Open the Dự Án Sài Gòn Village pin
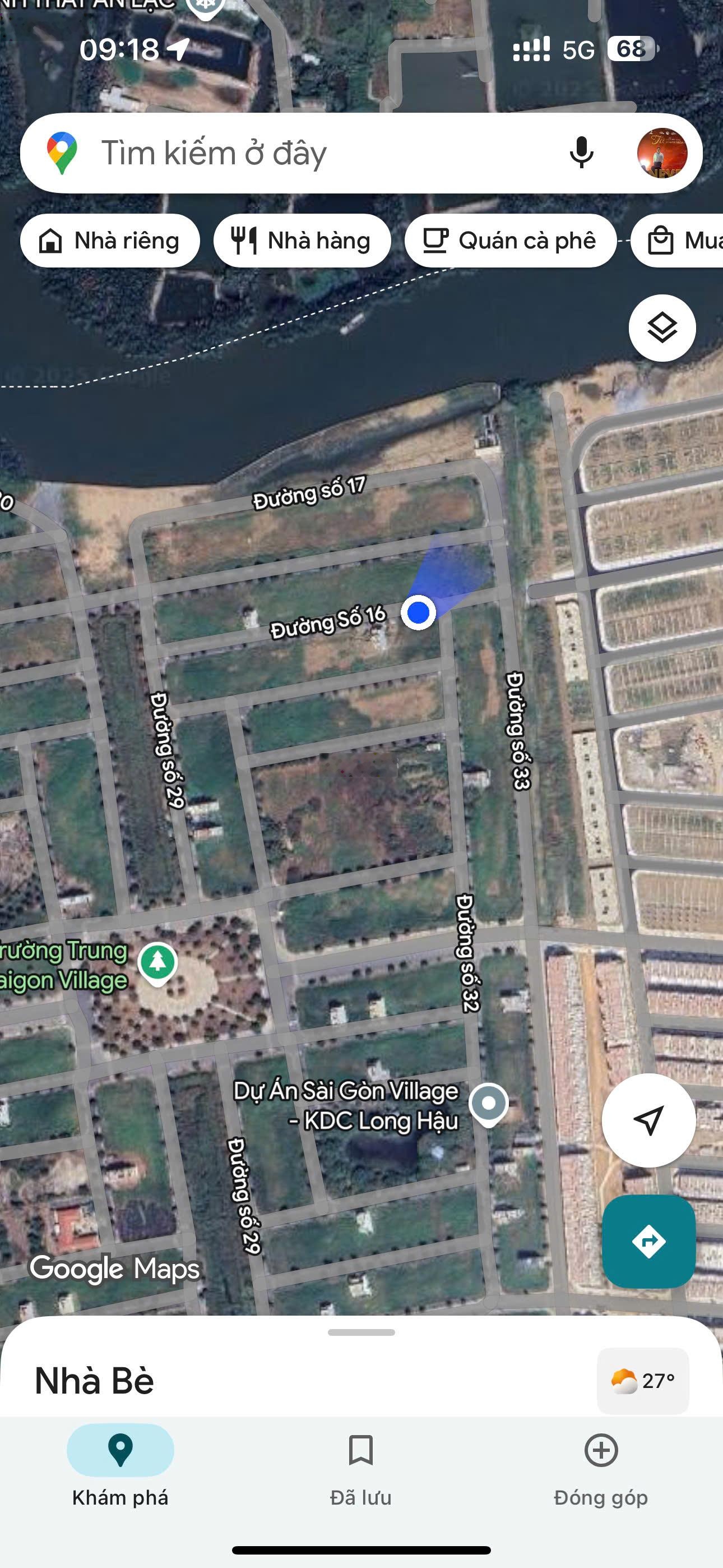 coord(489,1103)
